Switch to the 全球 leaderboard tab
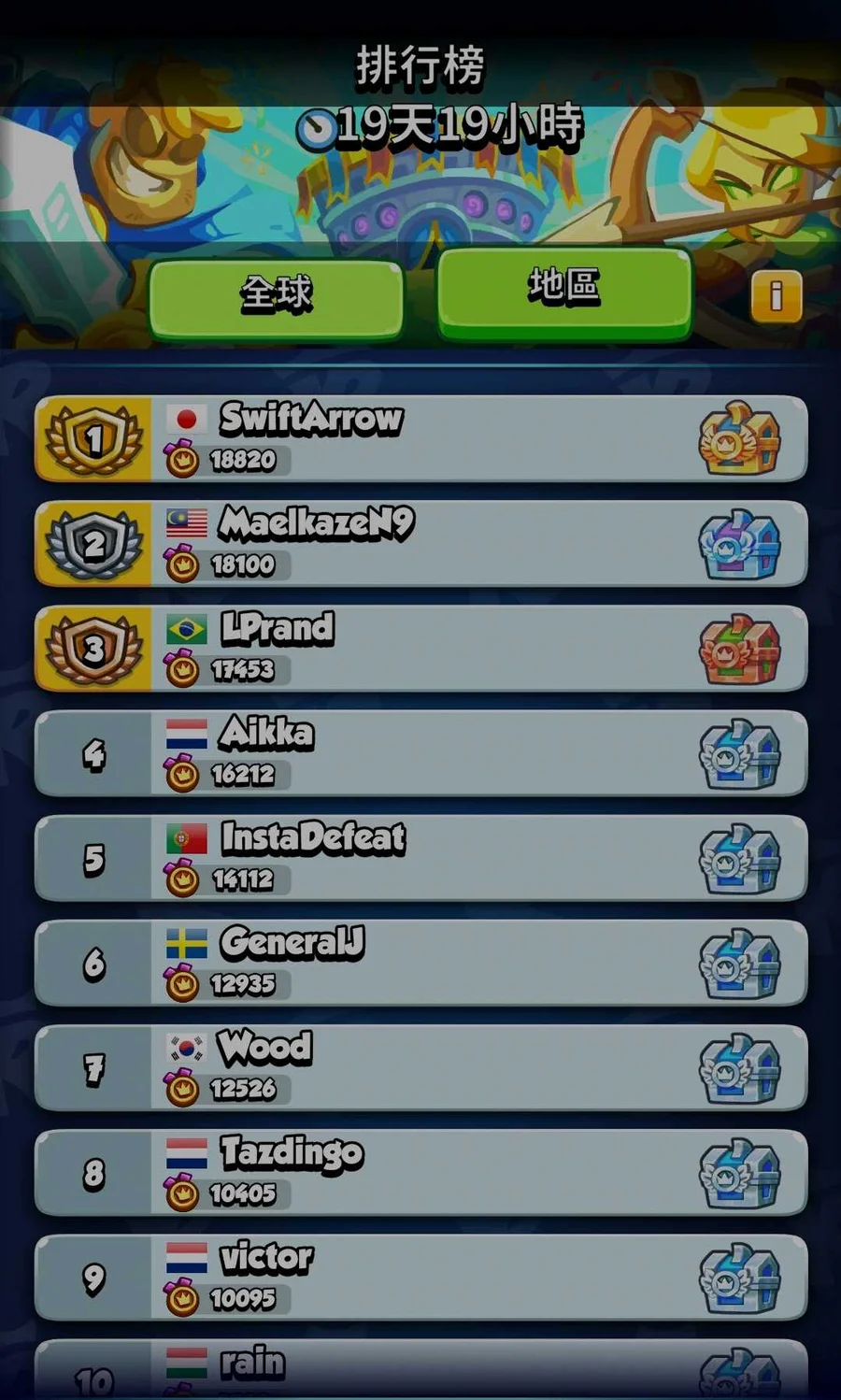 pos(276,296)
